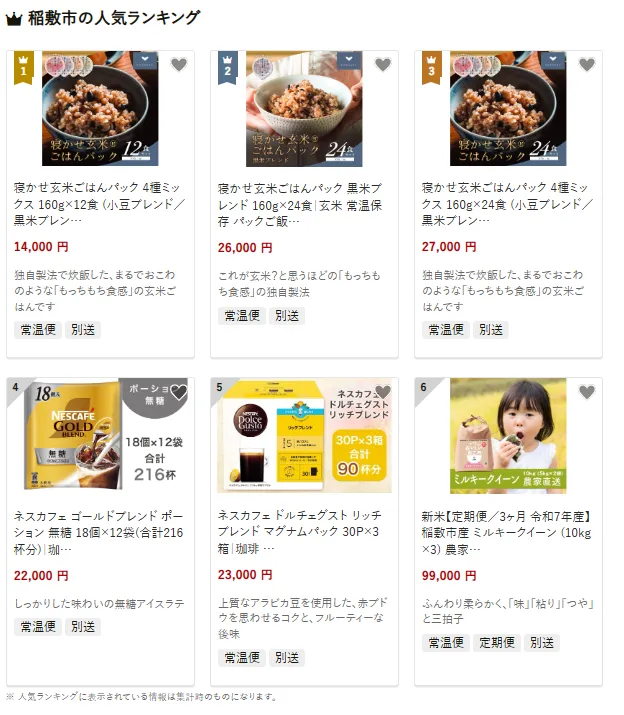Favorite the rank 2 black rice blend pack

(382, 65)
